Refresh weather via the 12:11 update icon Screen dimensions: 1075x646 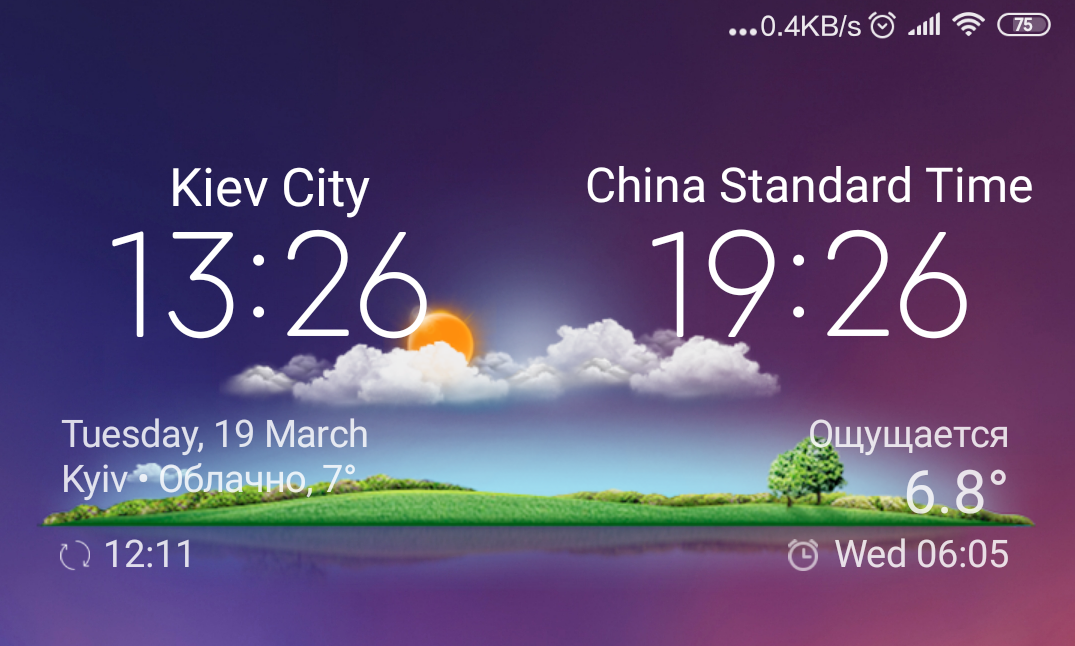(x=75, y=555)
